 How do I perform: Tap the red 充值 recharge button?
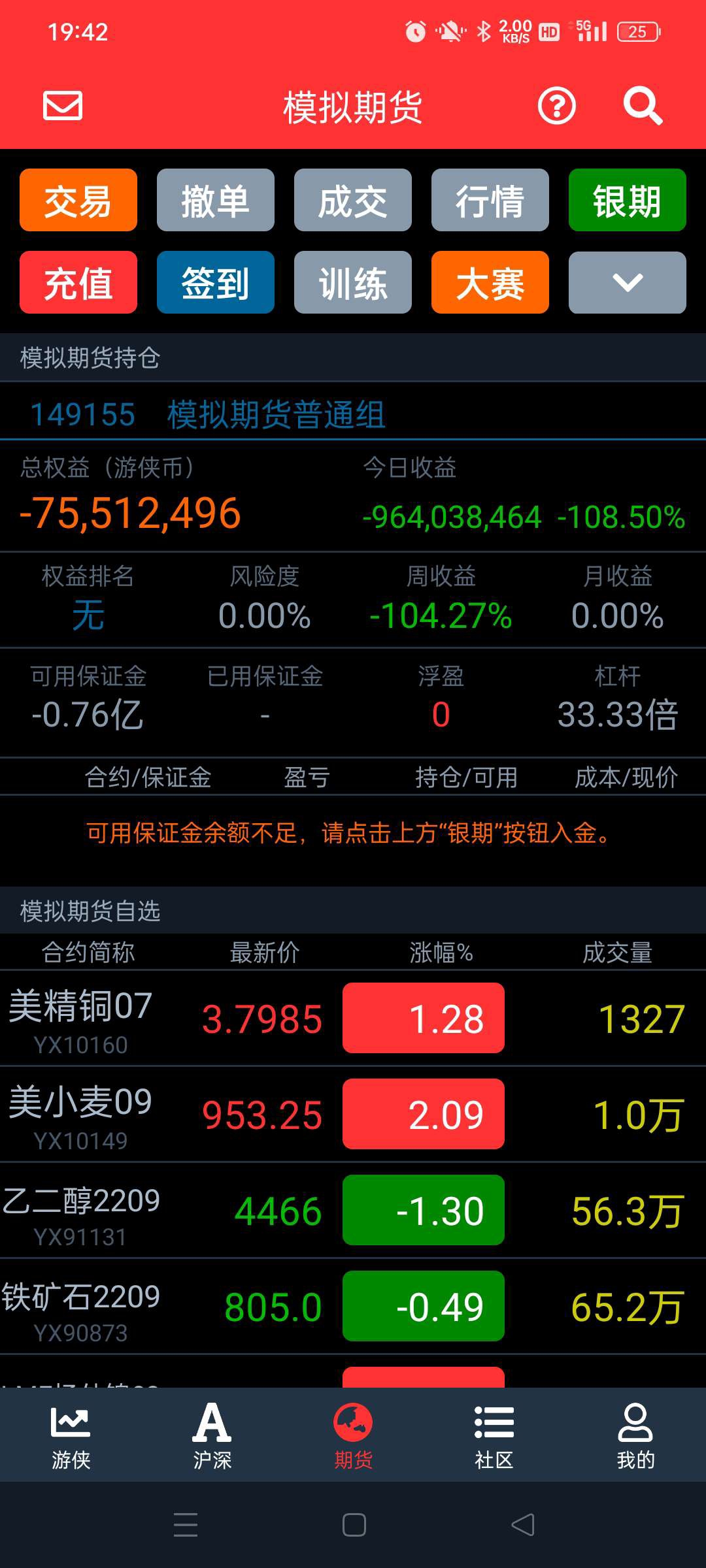pyautogui.click(x=78, y=282)
